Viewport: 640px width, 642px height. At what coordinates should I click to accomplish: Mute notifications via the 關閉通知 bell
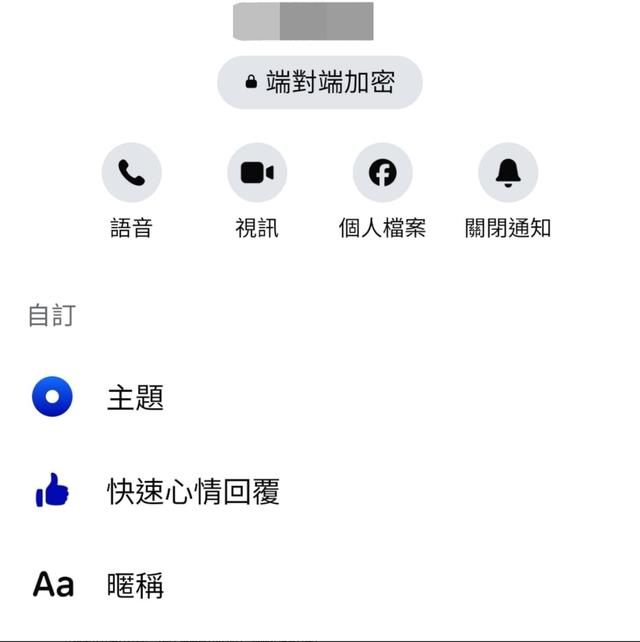coord(508,173)
